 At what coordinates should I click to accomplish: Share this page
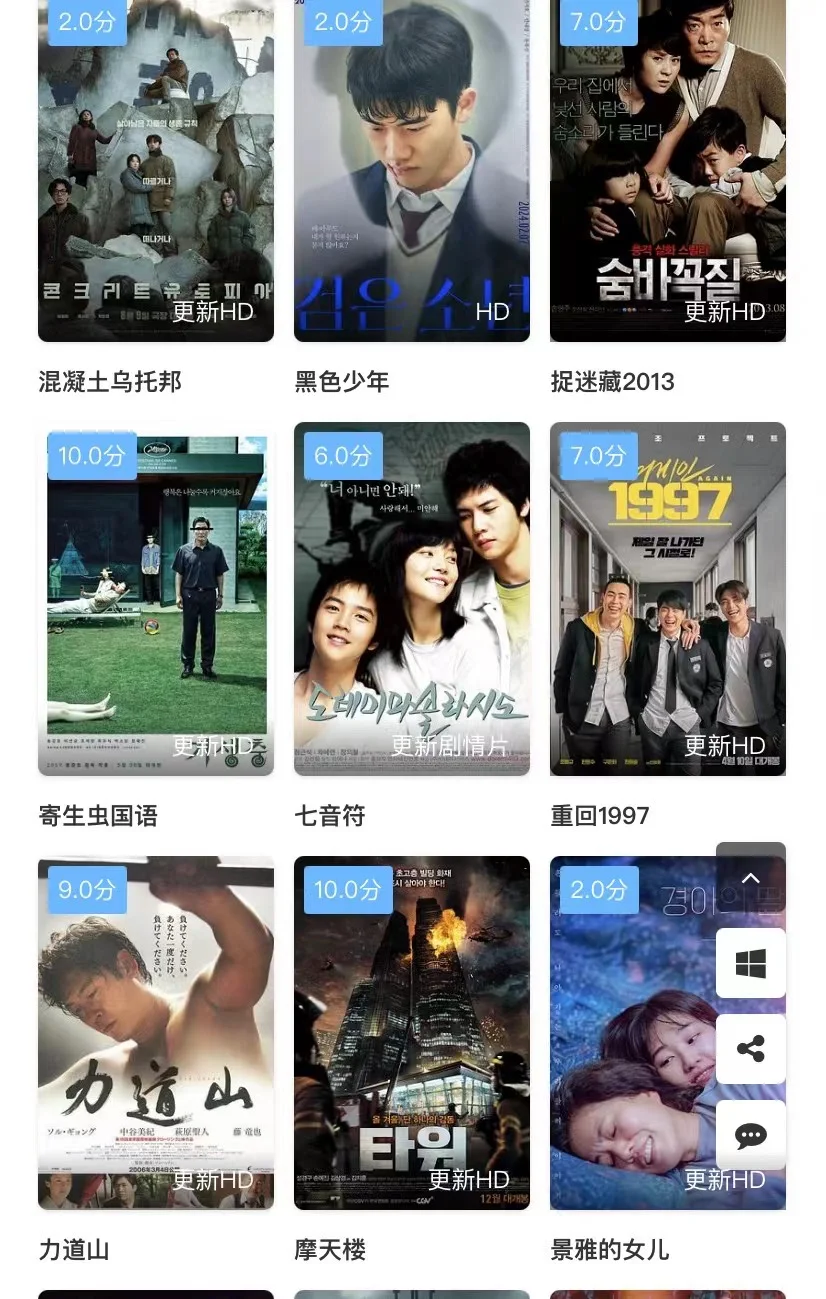(750, 1049)
